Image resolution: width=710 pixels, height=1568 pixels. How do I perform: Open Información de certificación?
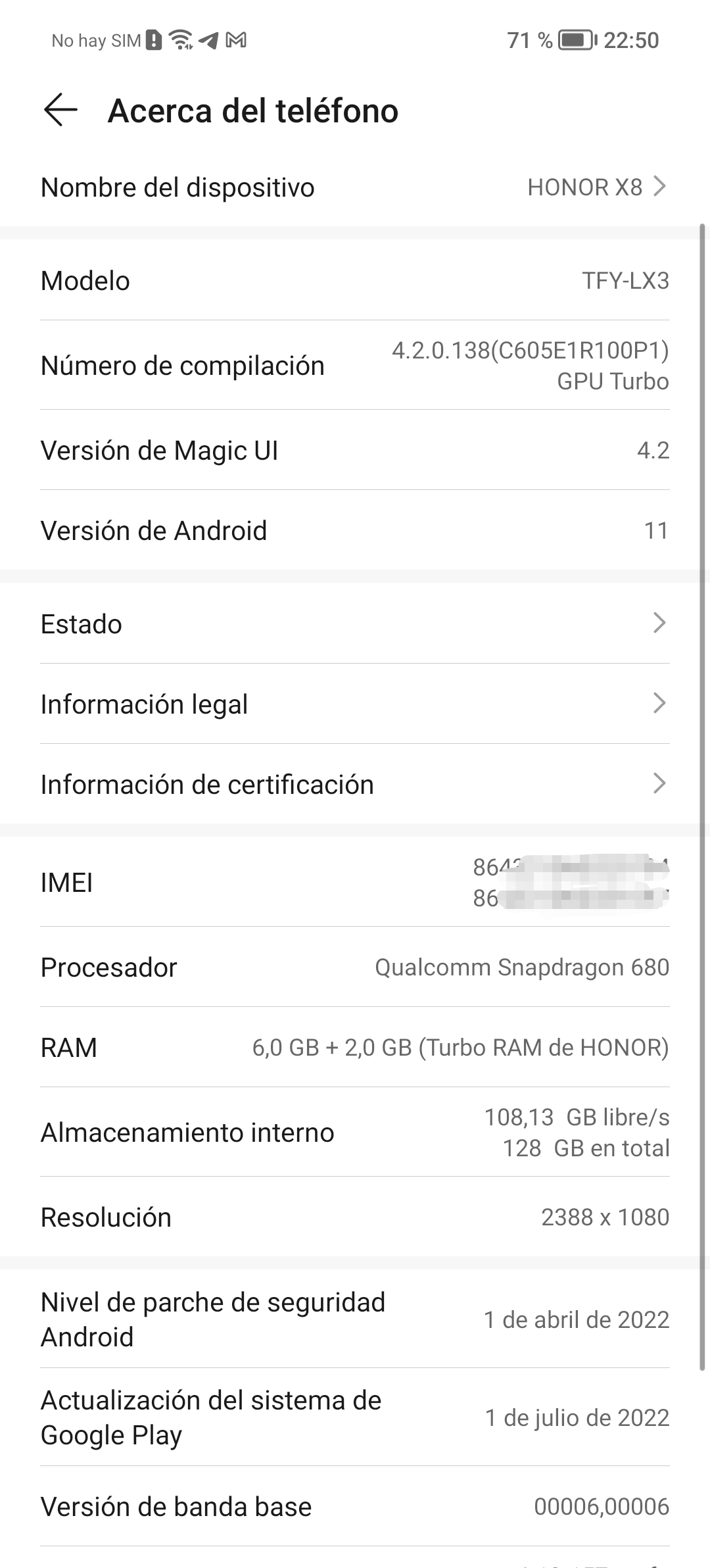tap(355, 784)
